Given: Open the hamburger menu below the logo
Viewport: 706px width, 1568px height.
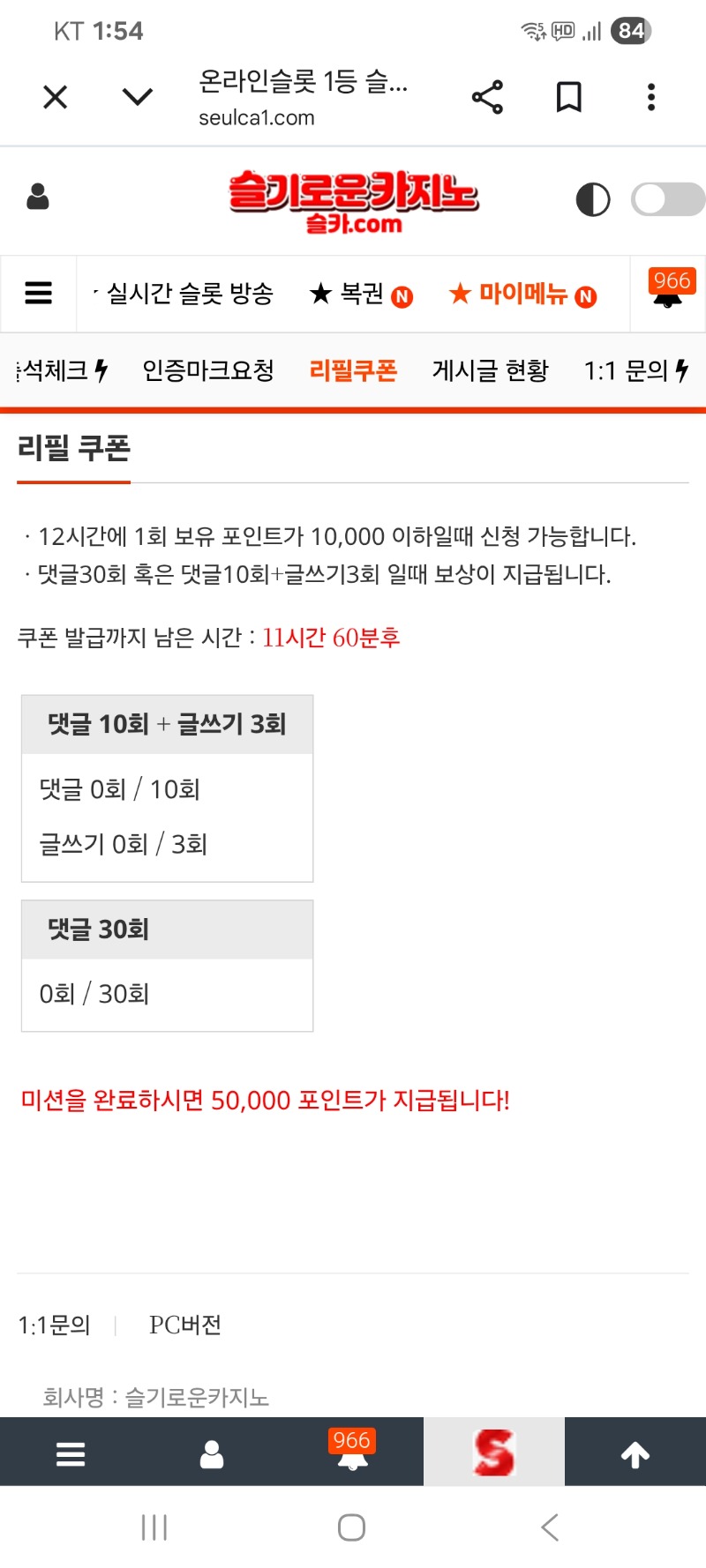Looking at the screenshot, I should coord(38,293).
